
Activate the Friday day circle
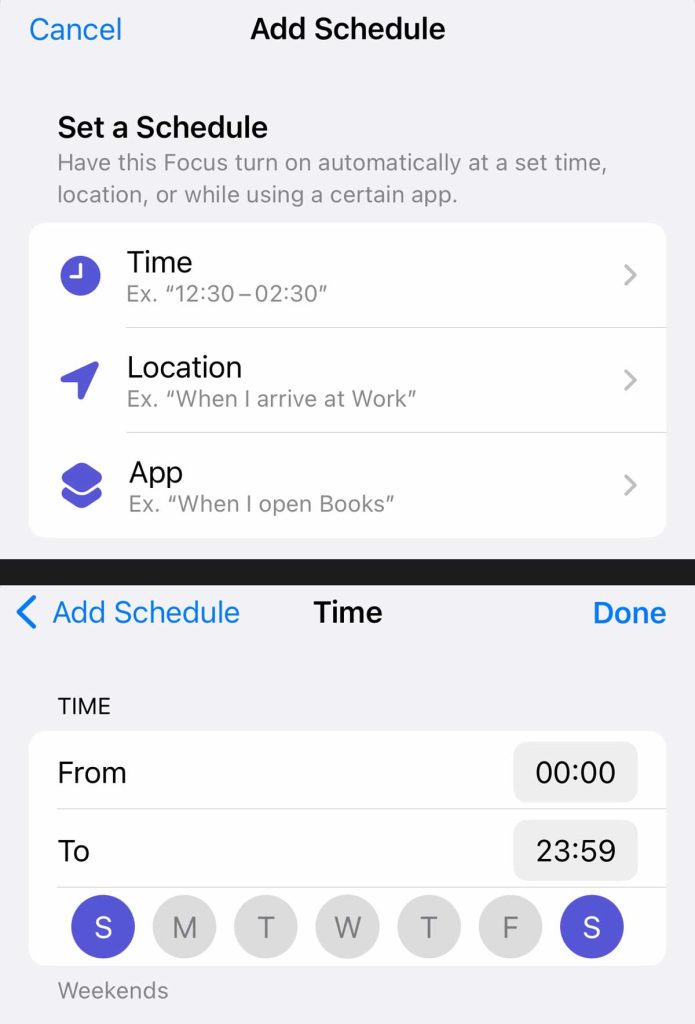[x=510, y=927]
